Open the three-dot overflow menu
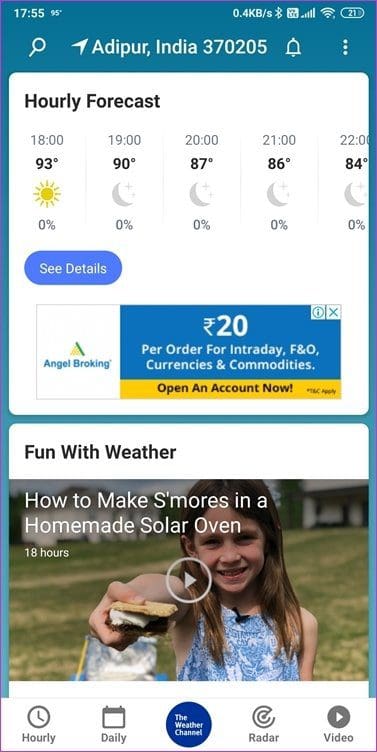377x752 pixels. (x=345, y=47)
